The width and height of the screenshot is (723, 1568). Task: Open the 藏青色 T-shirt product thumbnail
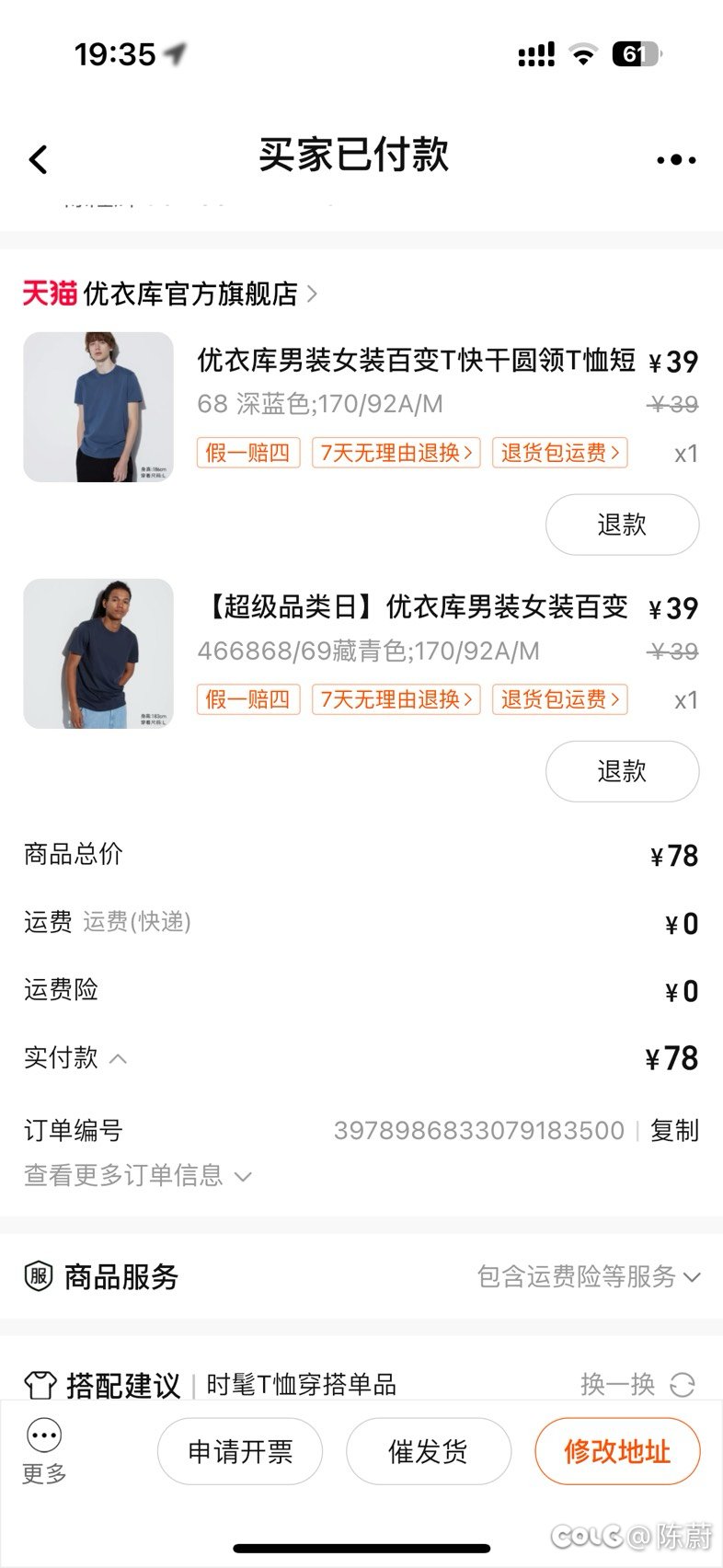click(x=98, y=653)
